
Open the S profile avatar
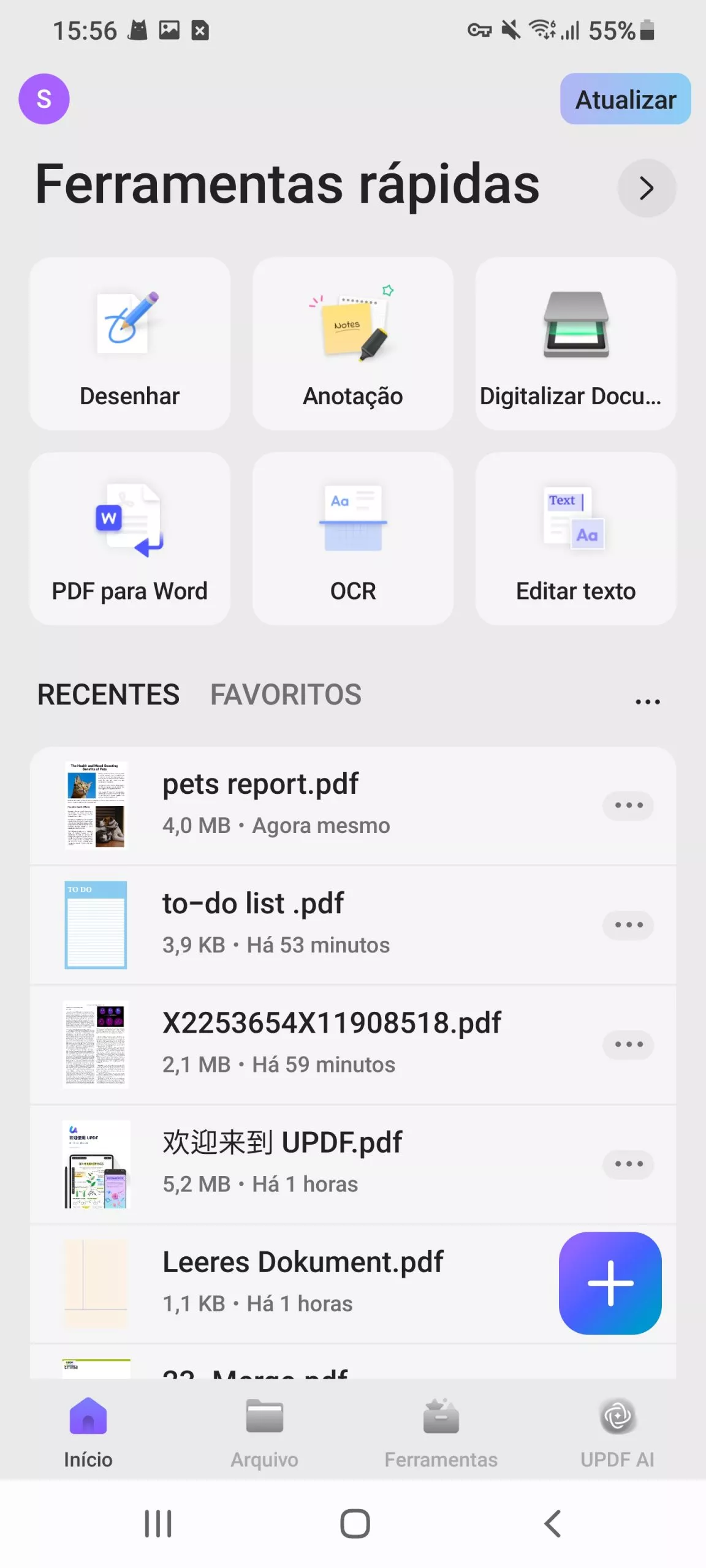tap(44, 99)
